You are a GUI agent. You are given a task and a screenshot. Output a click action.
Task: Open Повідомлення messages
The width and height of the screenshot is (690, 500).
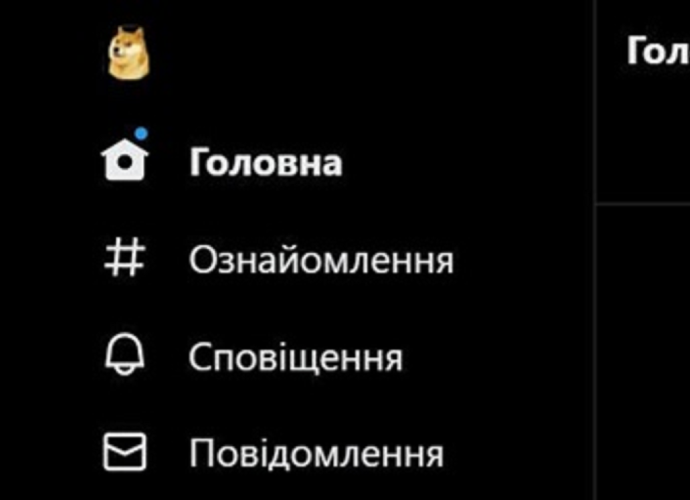315,453
